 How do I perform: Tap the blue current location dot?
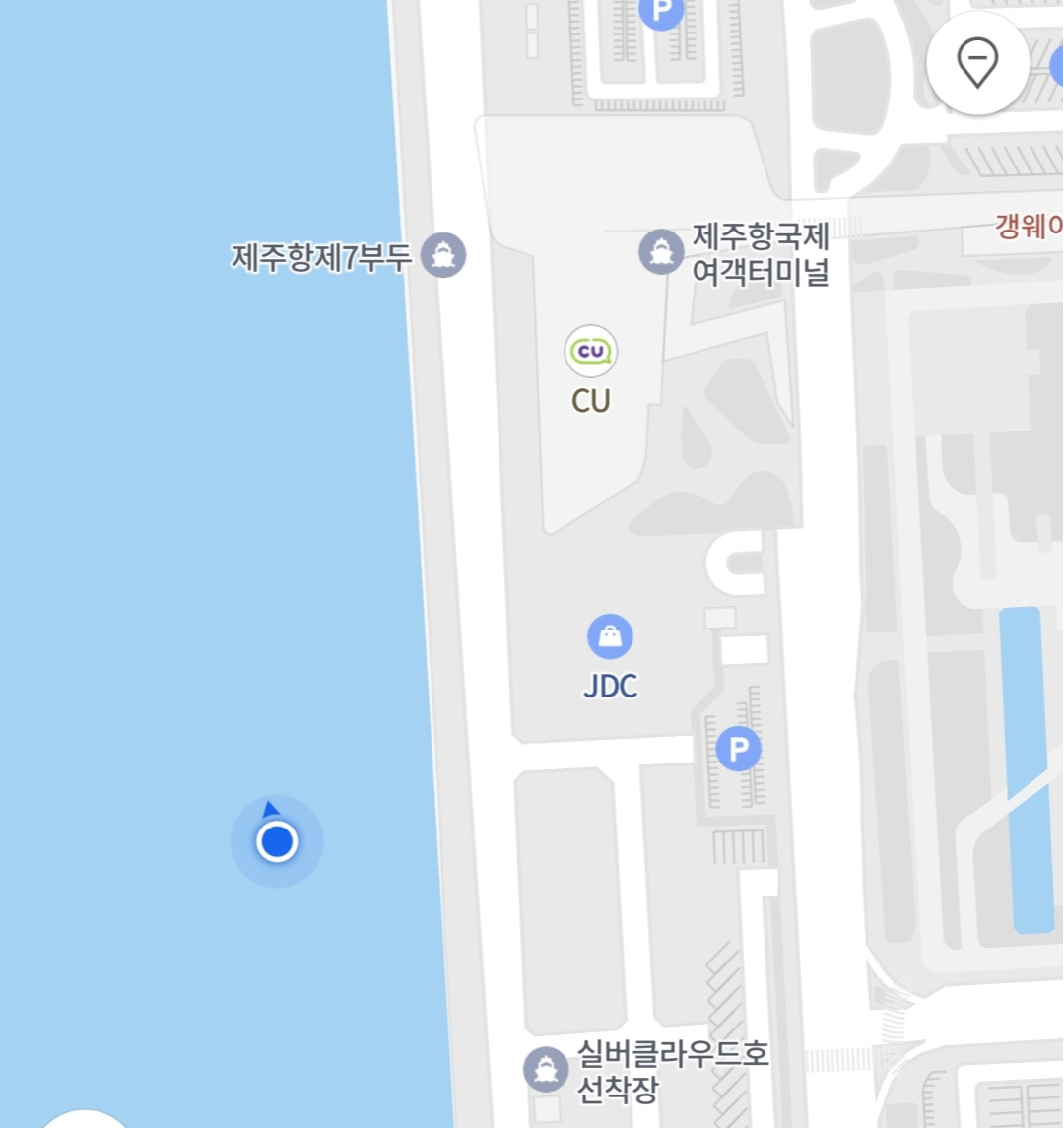(x=276, y=841)
